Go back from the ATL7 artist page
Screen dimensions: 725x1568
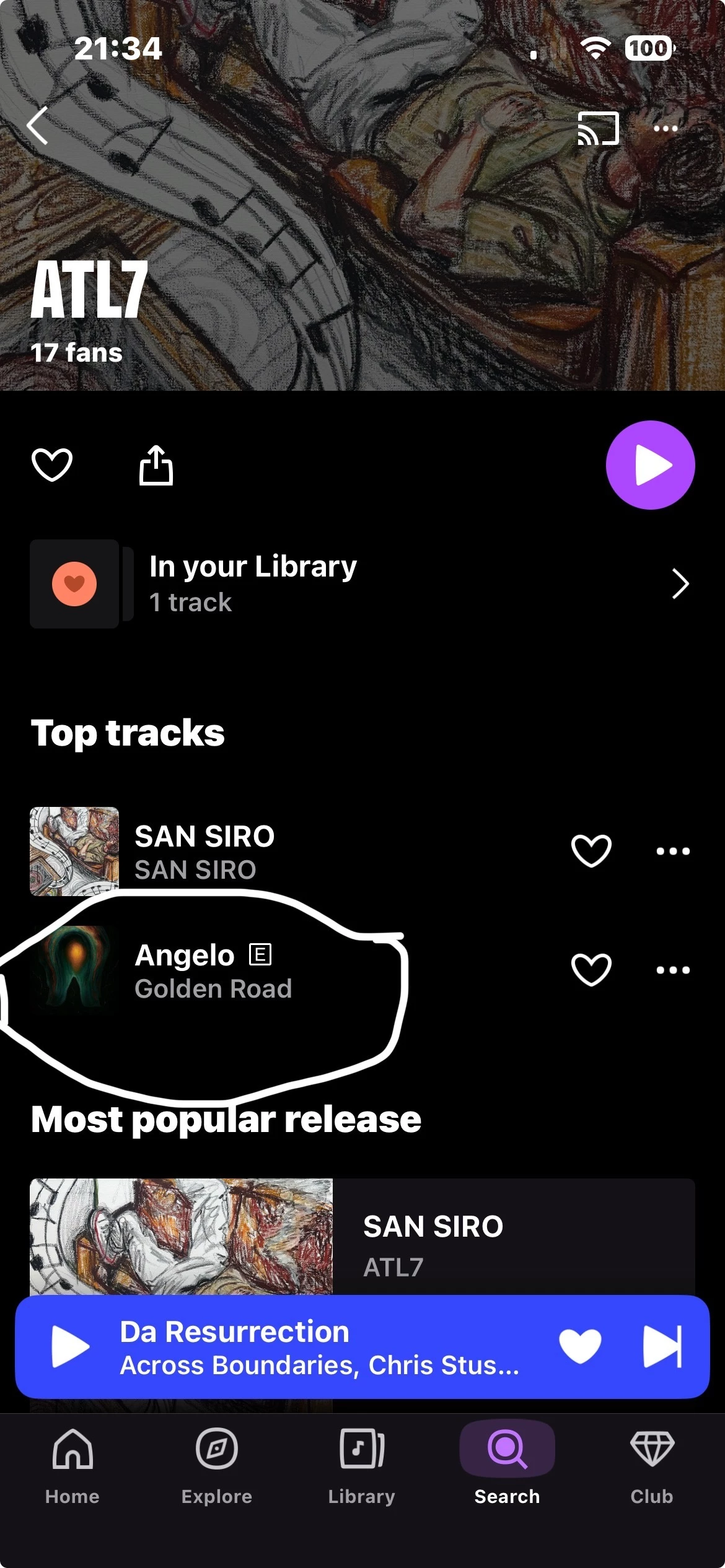click(38, 126)
